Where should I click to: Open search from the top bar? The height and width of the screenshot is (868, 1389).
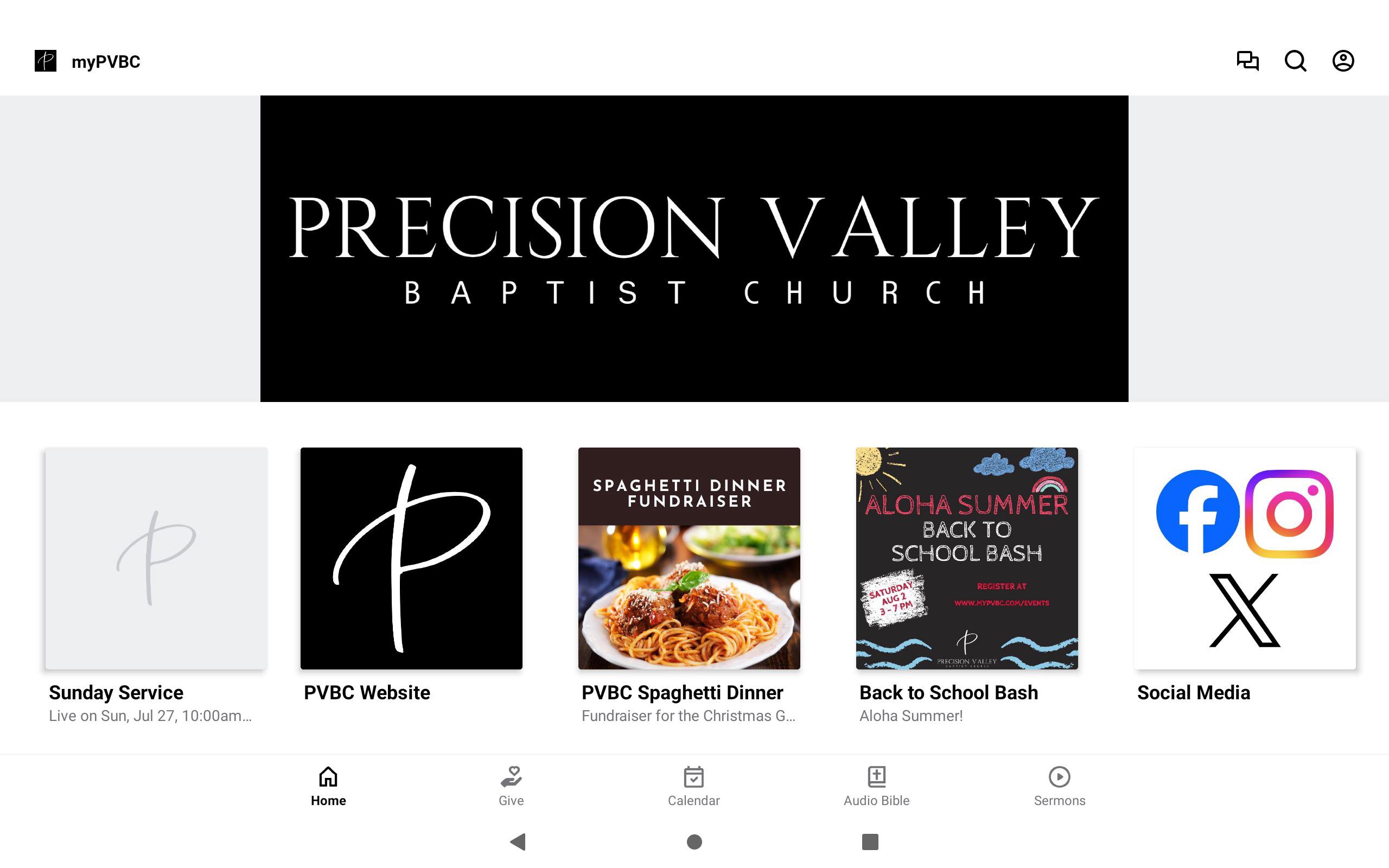pyautogui.click(x=1295, y=61)
